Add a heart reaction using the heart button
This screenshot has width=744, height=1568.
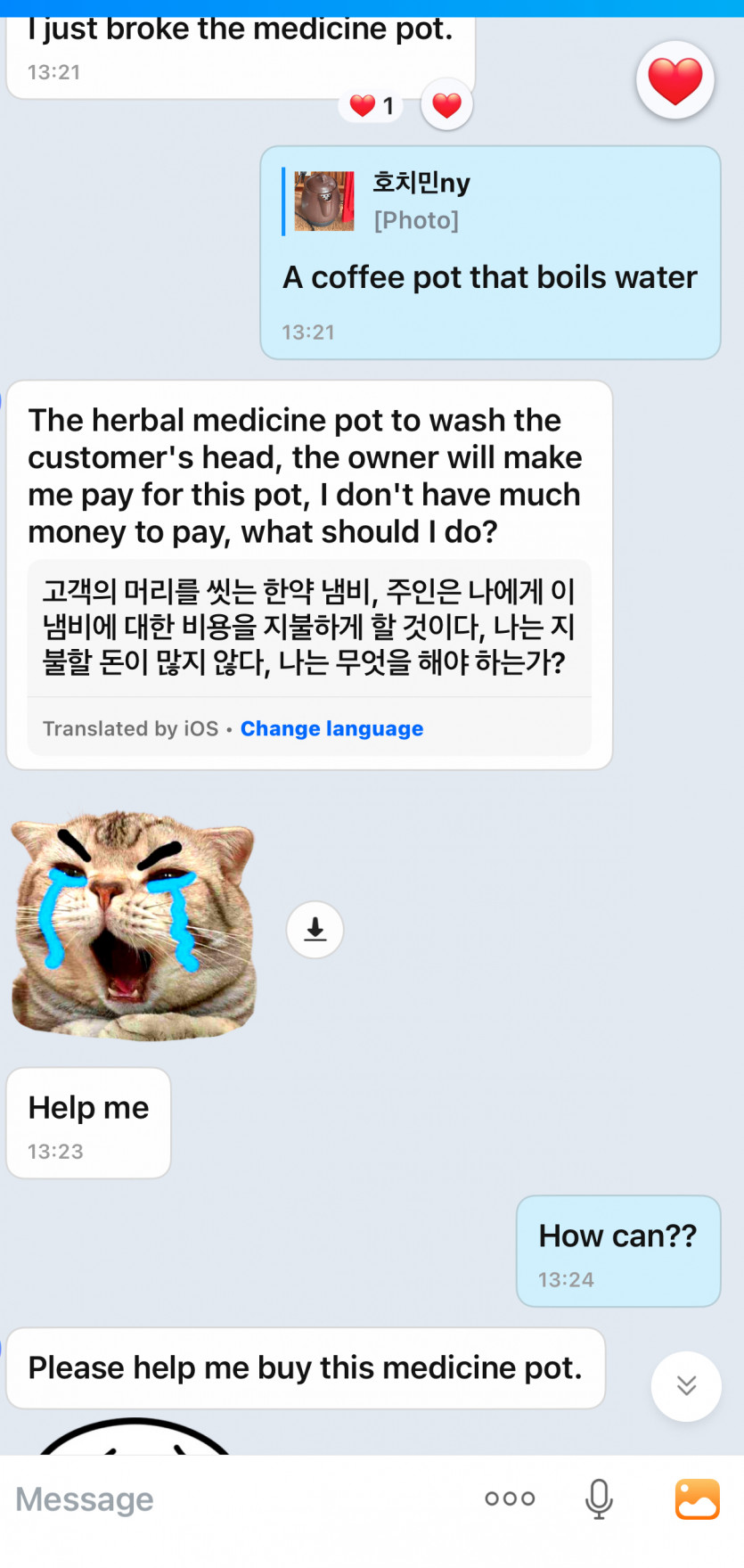(x=446, y=103)
